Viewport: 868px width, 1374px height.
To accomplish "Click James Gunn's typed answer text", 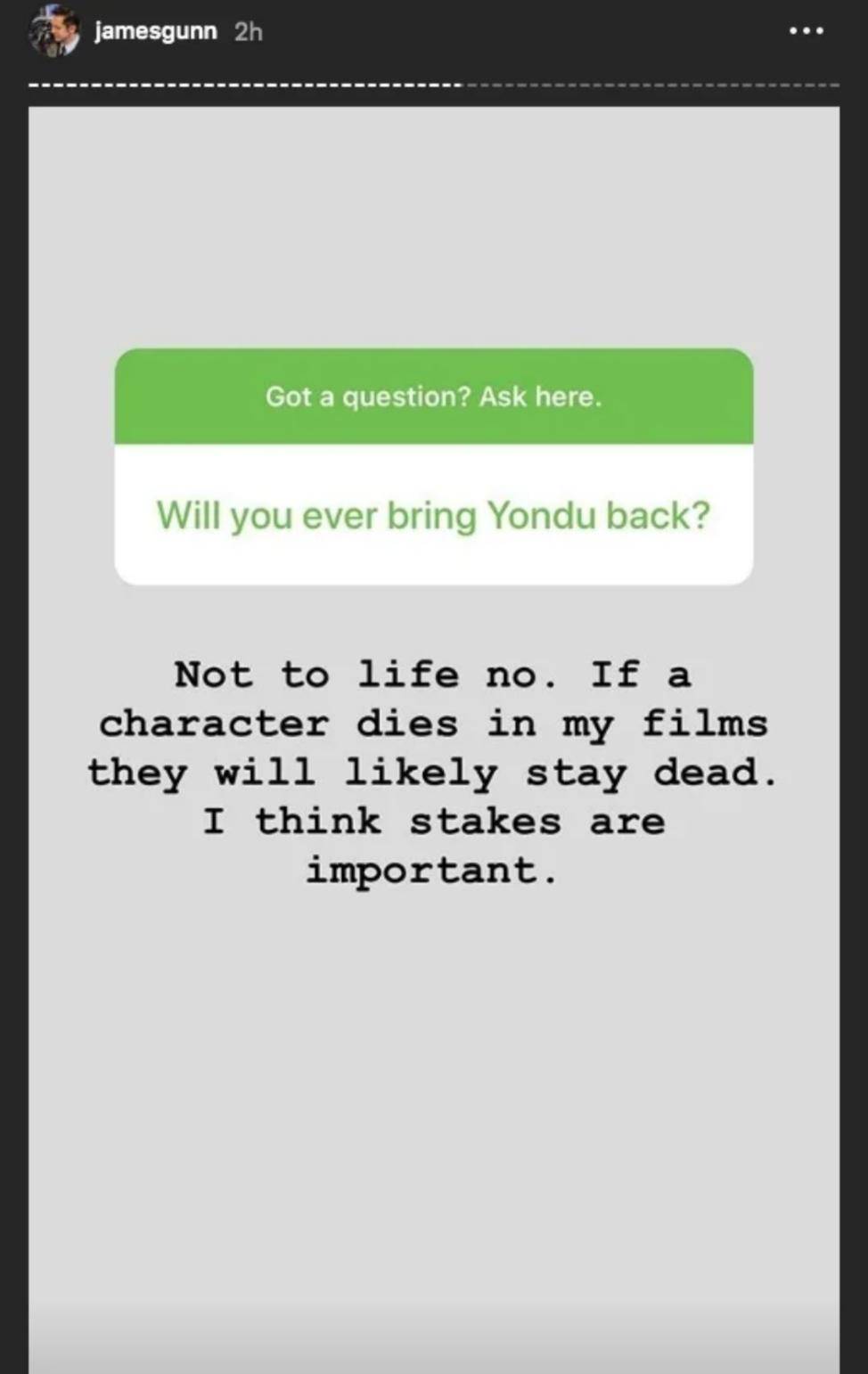I will (x=433, y=772).
